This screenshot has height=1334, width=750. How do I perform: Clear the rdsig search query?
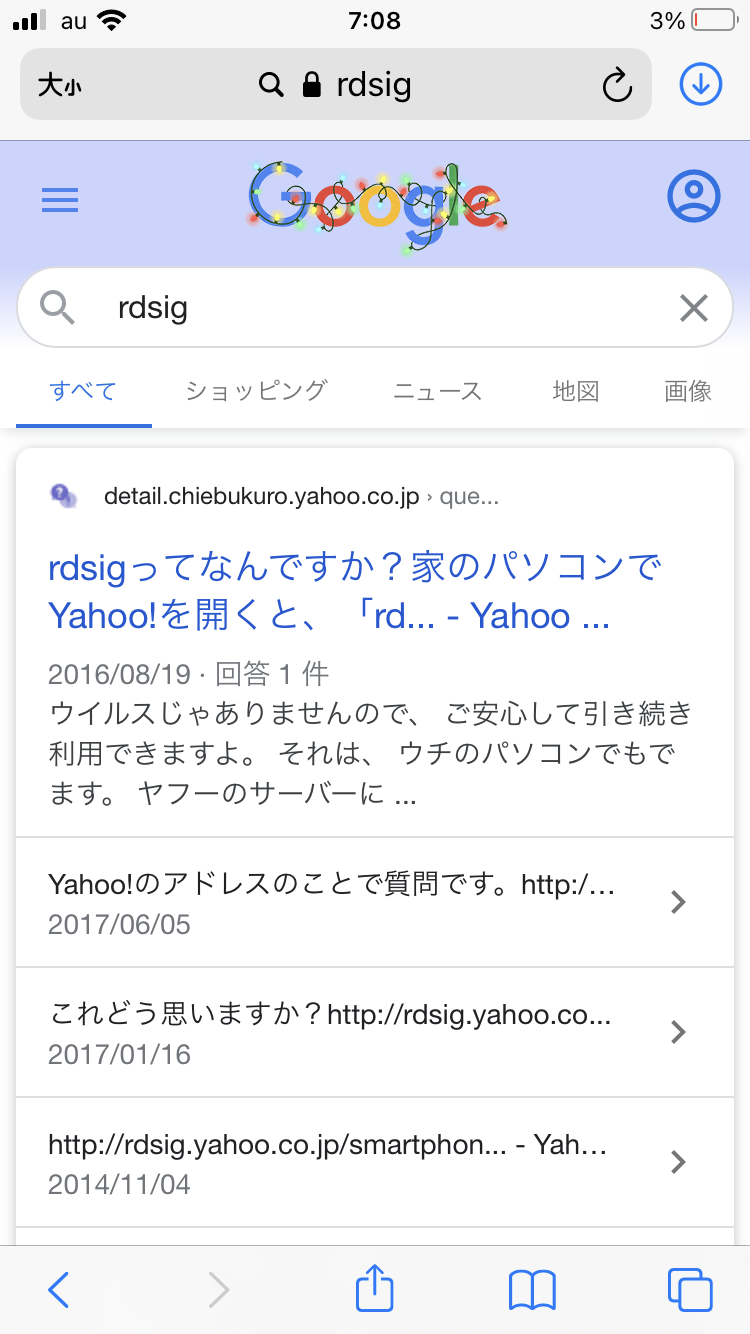coord(693,309)
